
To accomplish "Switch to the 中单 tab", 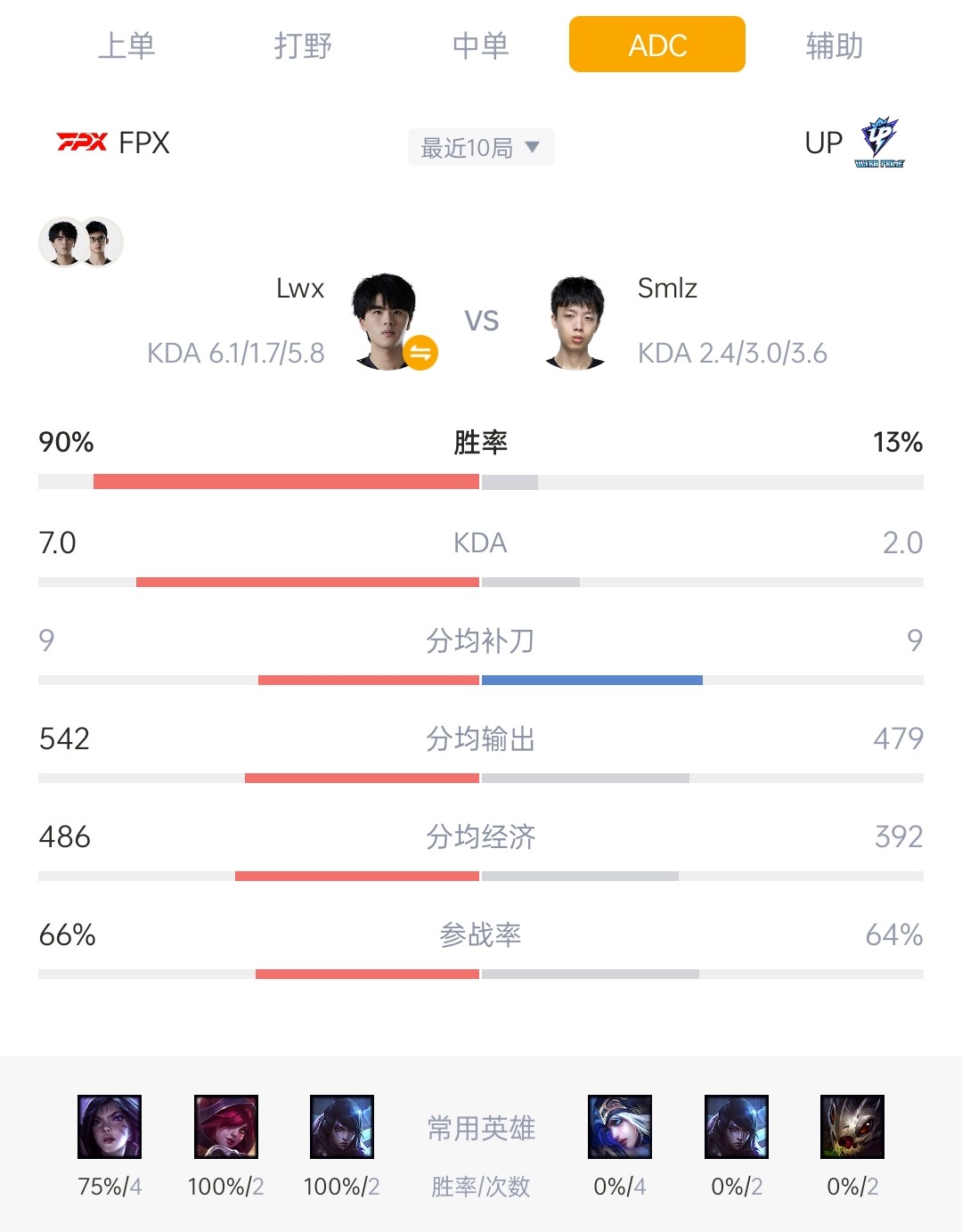I will click(480, 45).
